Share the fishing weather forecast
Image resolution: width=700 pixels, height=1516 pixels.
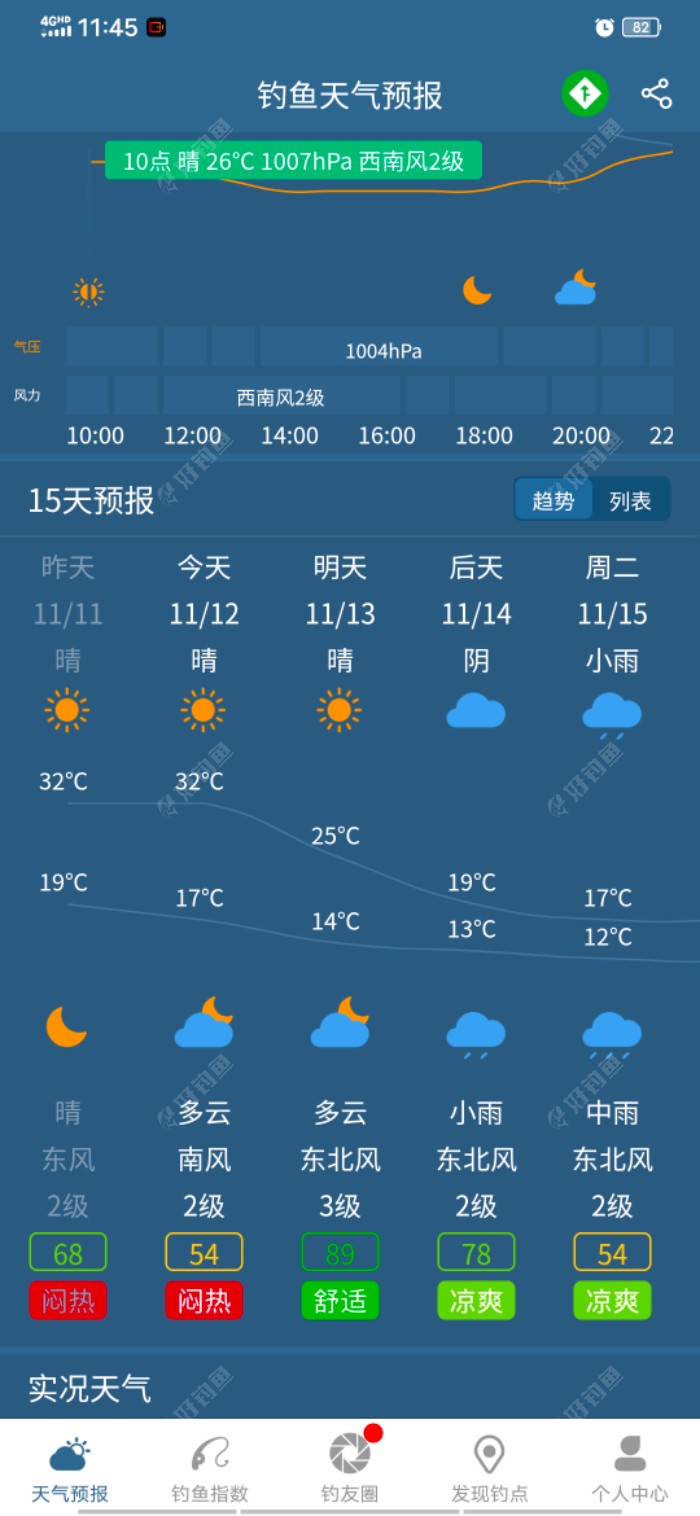(x=656, y=94)
